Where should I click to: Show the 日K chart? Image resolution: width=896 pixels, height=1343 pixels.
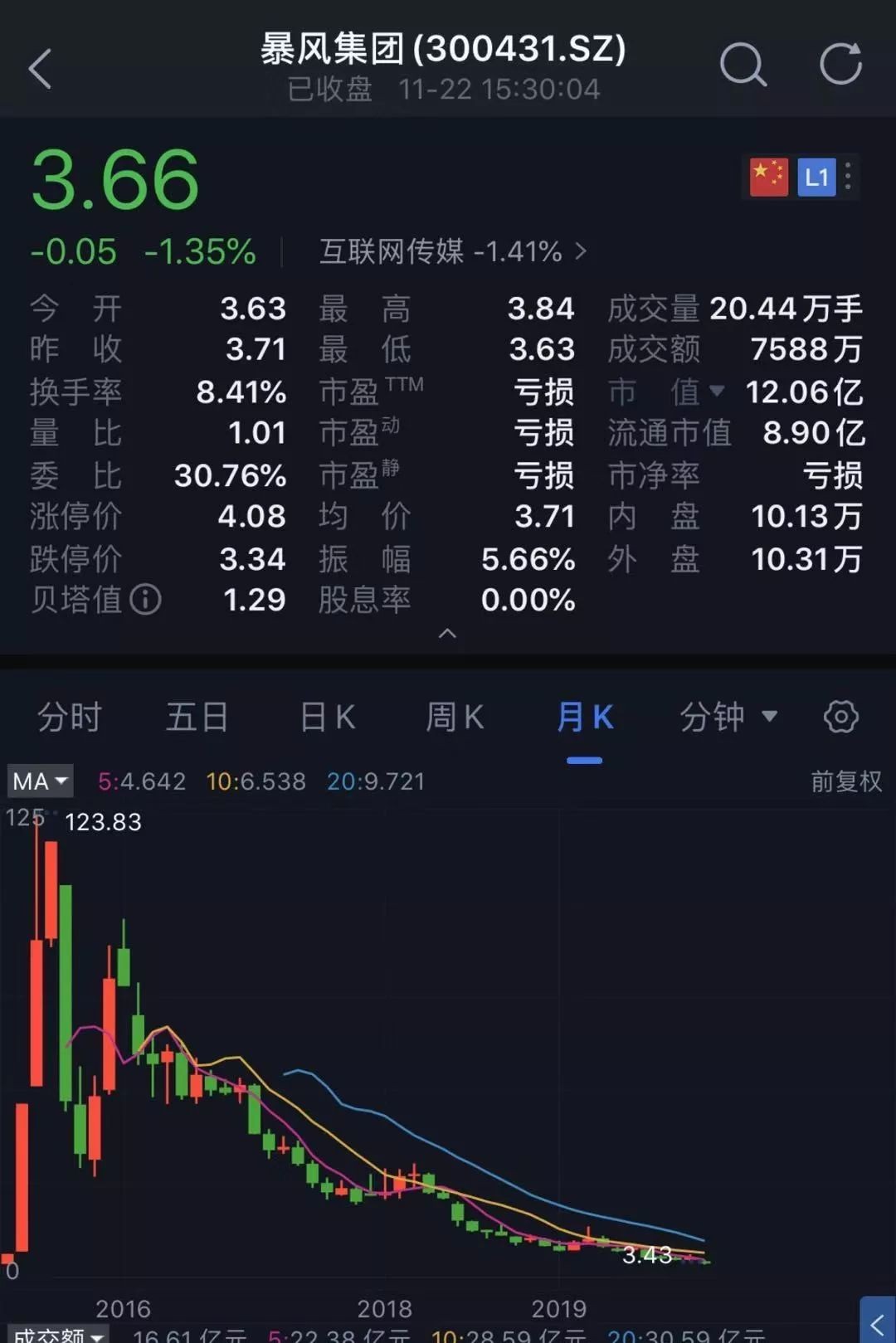coord(328,717)
